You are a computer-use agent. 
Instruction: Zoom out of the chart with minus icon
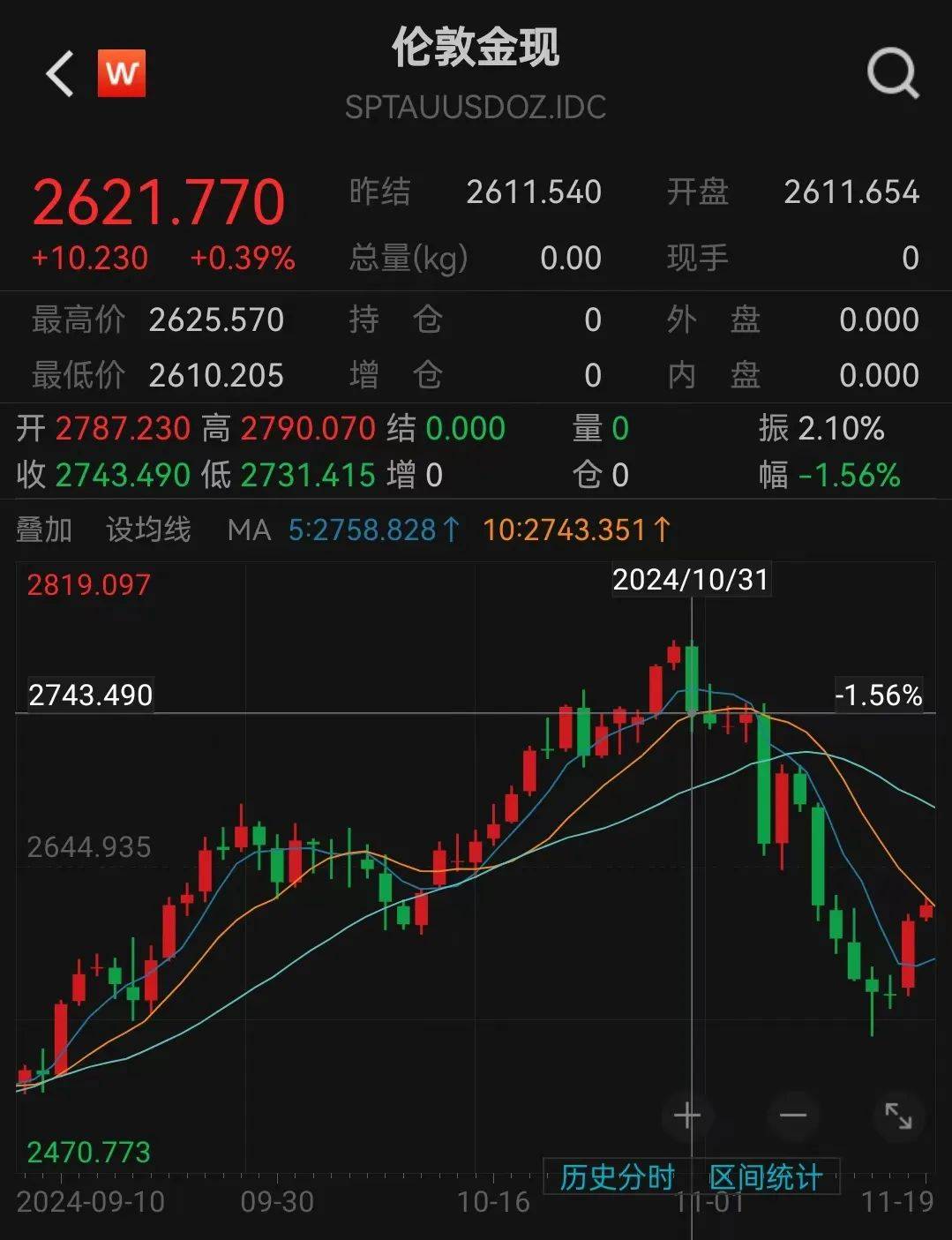[x=791, y=1115]
